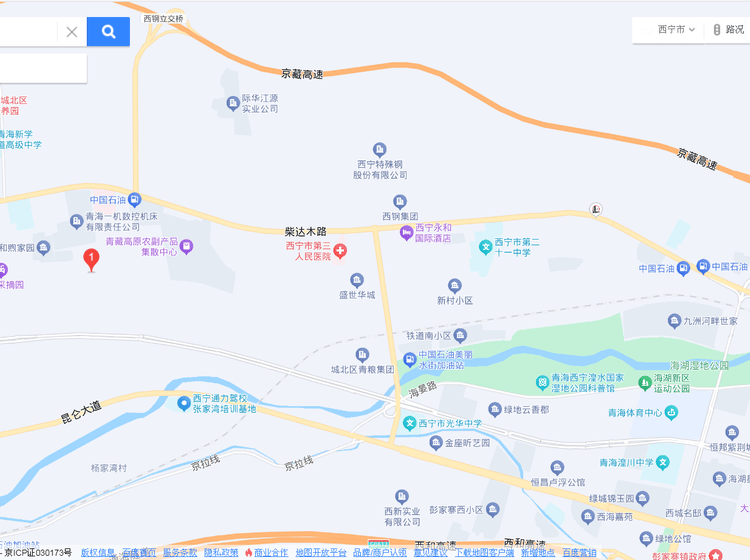The height and width of the screenshot is (560, 750).
Task: Open the 新增地点 link
Action: click(537, 553)
